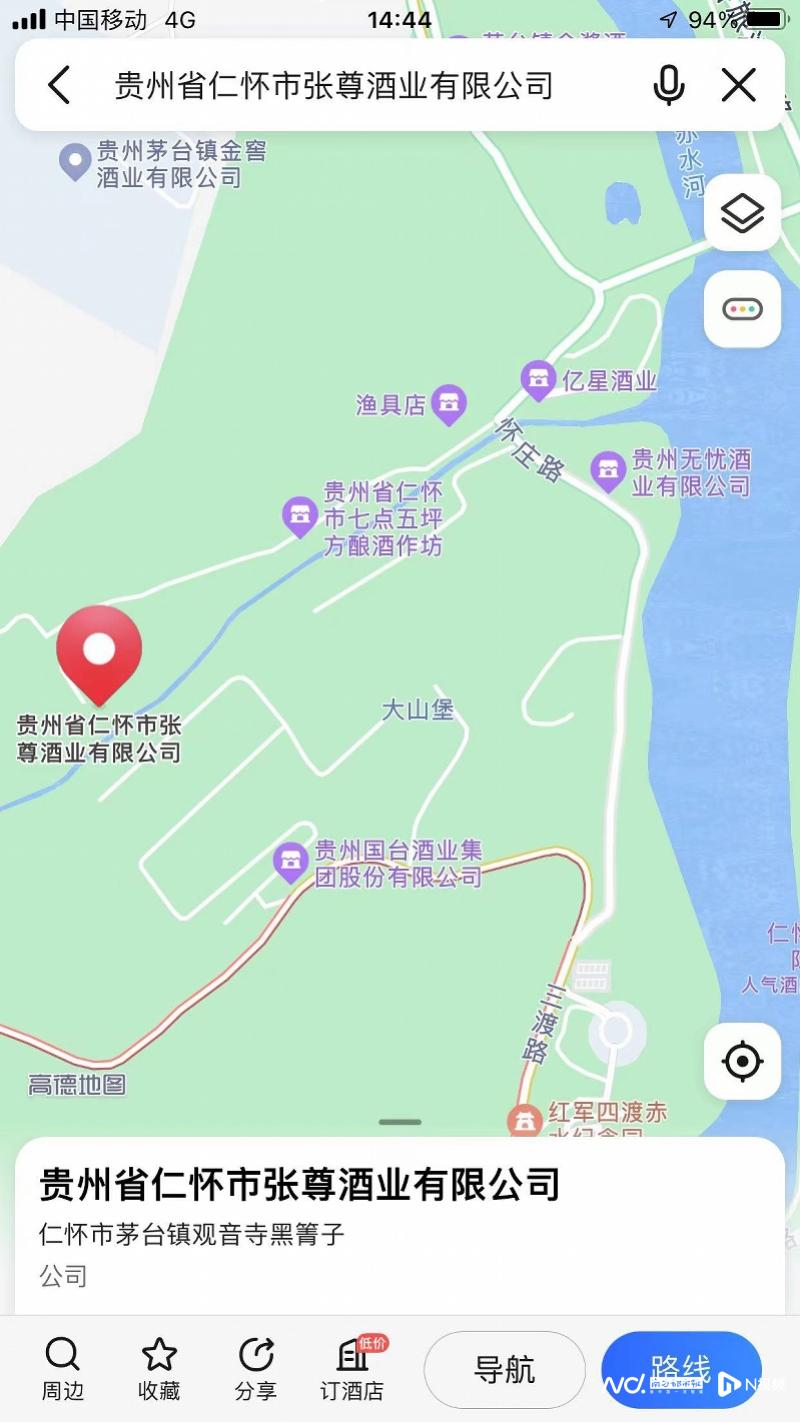Start voice search with the microphone
The image size is (800, 1423).
(x=669, y=85)
